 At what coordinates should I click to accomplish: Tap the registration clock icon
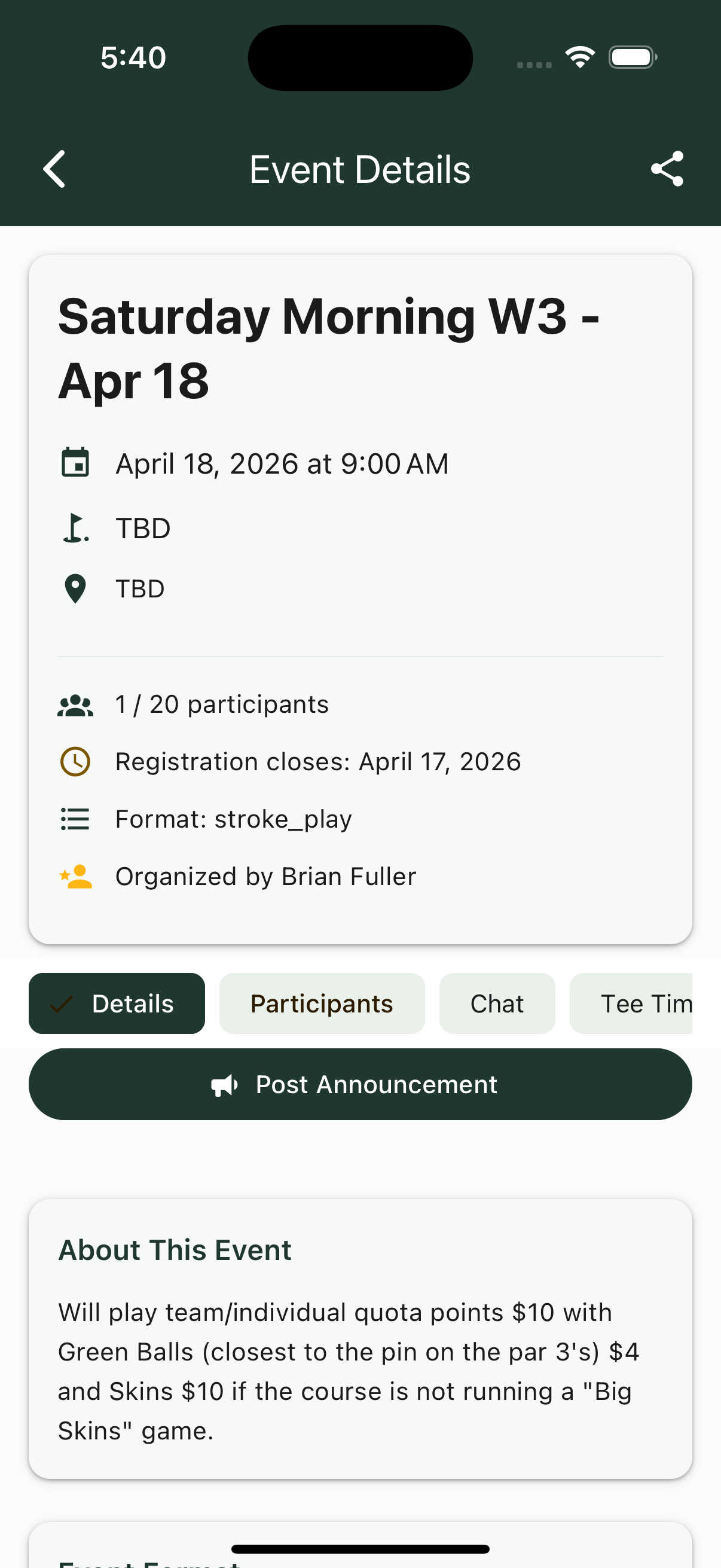75,761
